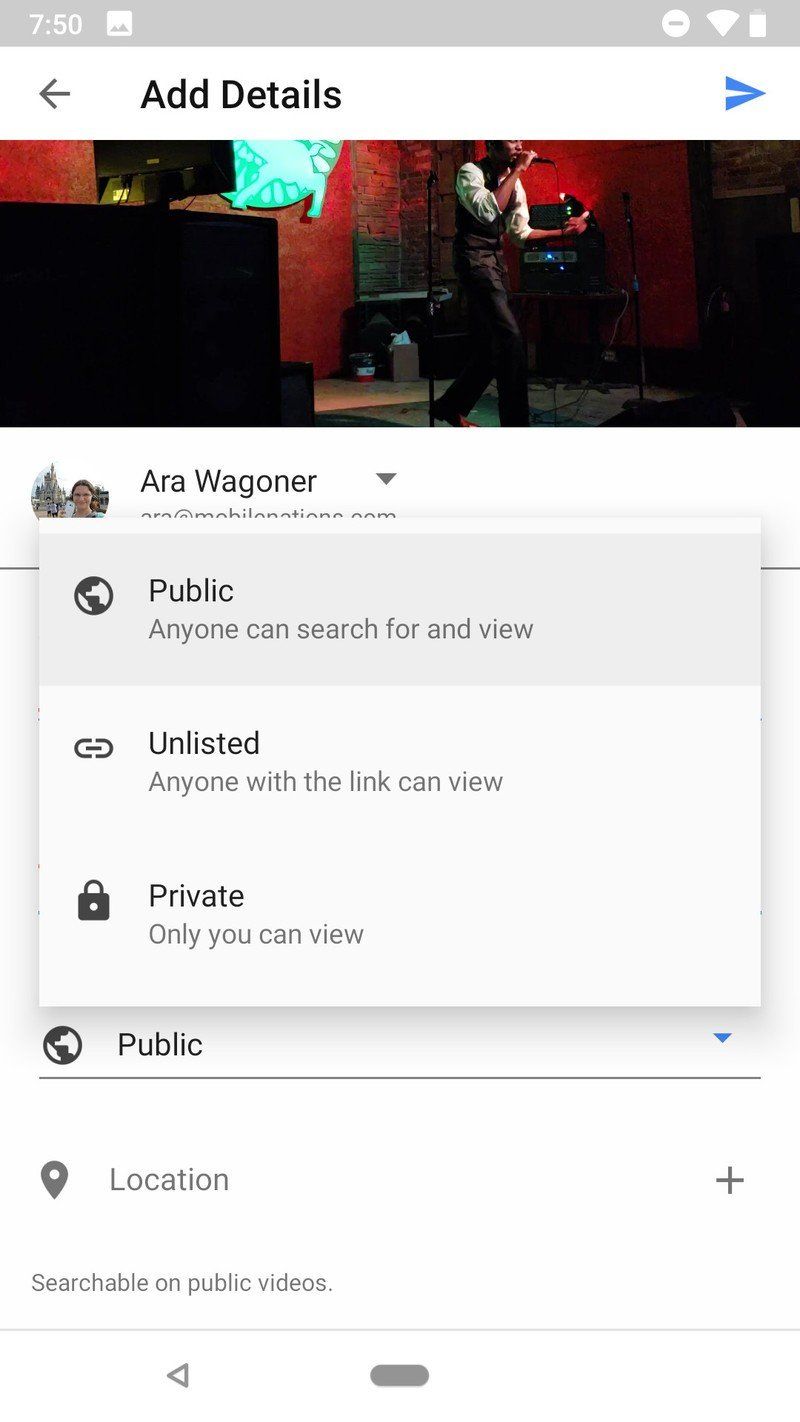
Task: Upload the video with the send icon
Action: [x=744, y=94]
